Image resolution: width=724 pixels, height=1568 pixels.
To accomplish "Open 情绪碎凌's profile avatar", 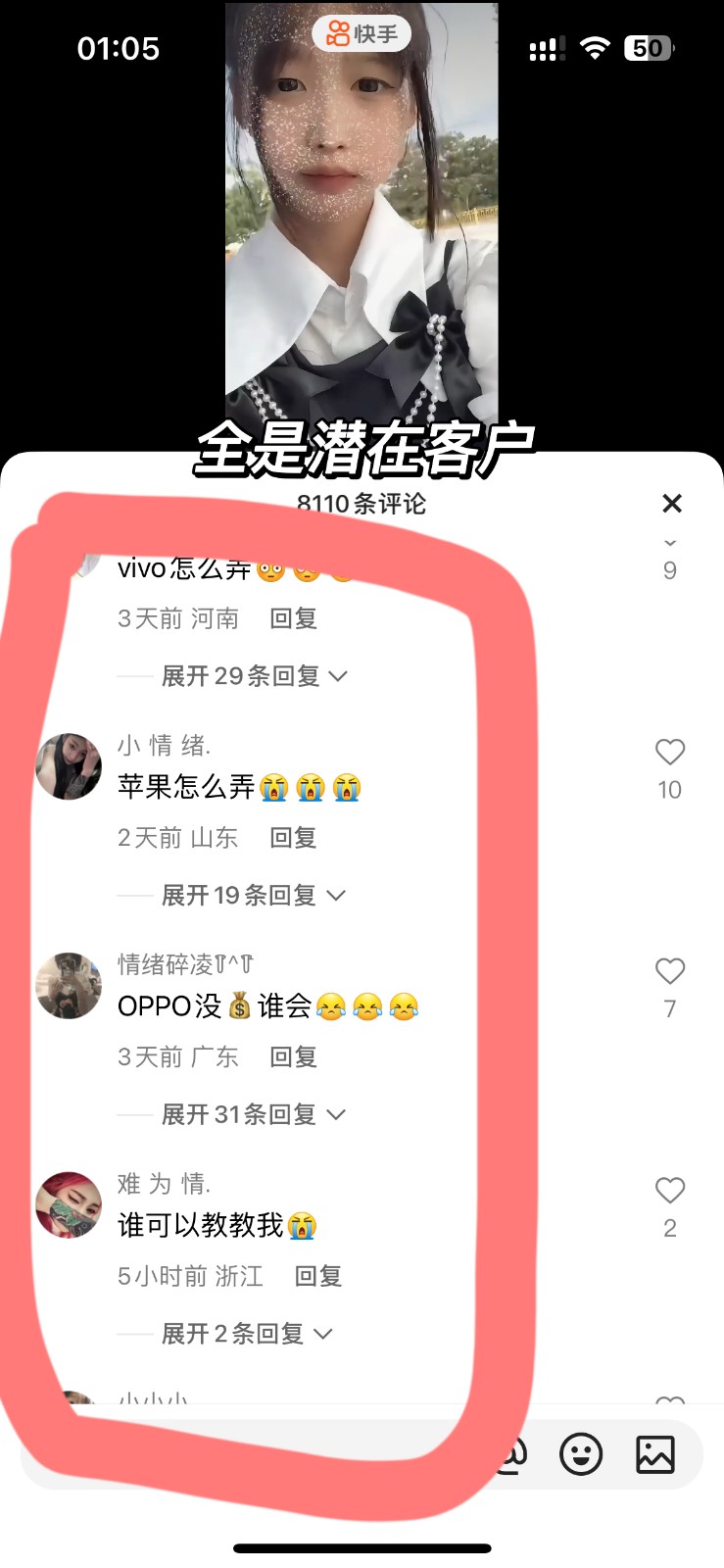I will click(x=69, y=986).
